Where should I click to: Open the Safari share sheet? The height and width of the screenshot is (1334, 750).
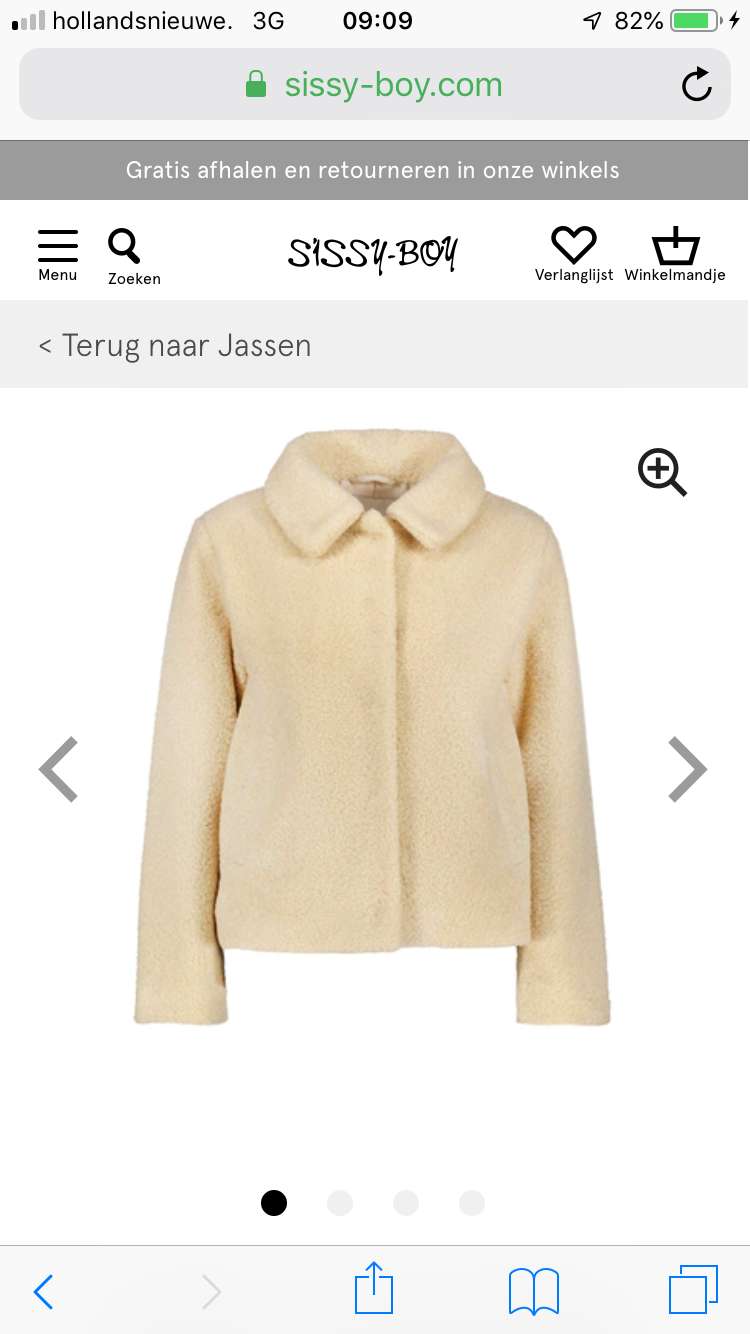374,1288
